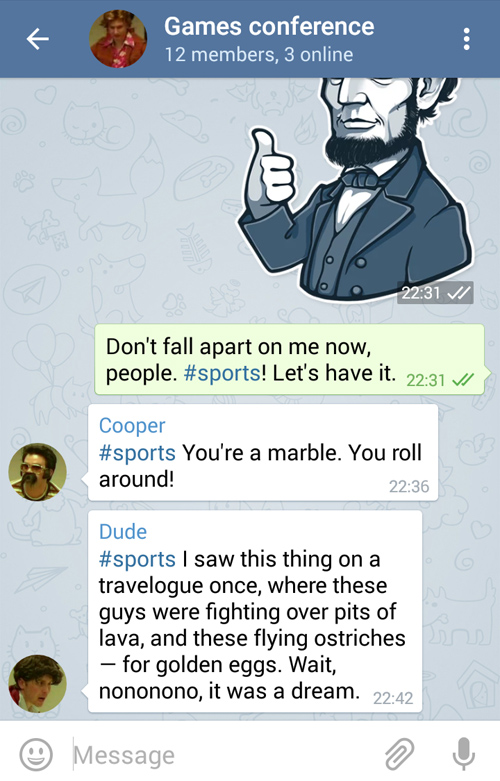Record a voice message with the microphone
Screen dimensions: 500x781
[463, 754]
